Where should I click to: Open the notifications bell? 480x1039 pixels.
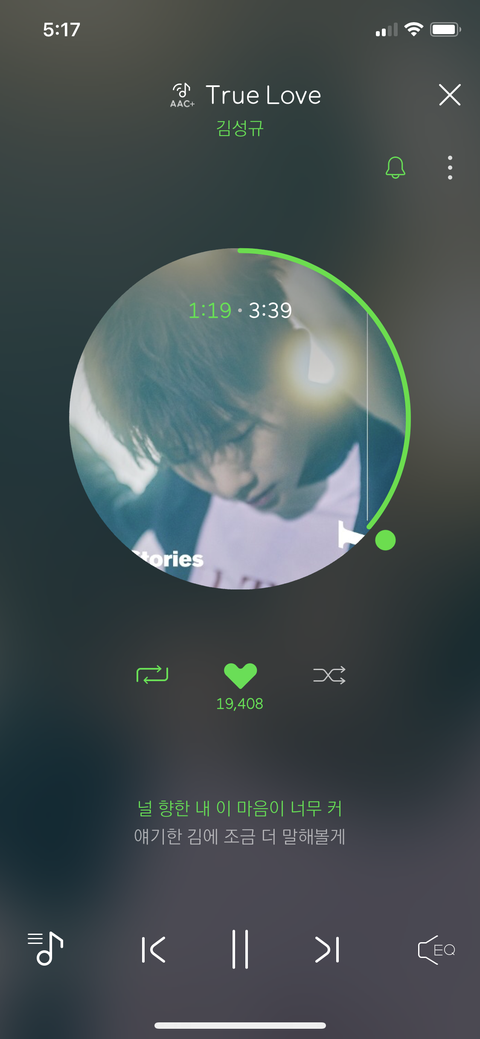coord(396,168)
